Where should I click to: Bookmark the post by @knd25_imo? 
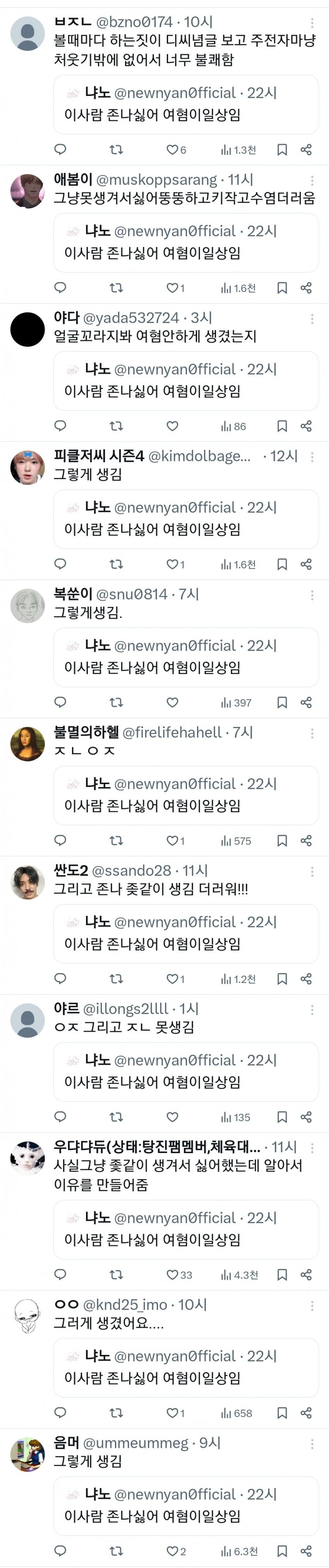[x=282, y=1413]
